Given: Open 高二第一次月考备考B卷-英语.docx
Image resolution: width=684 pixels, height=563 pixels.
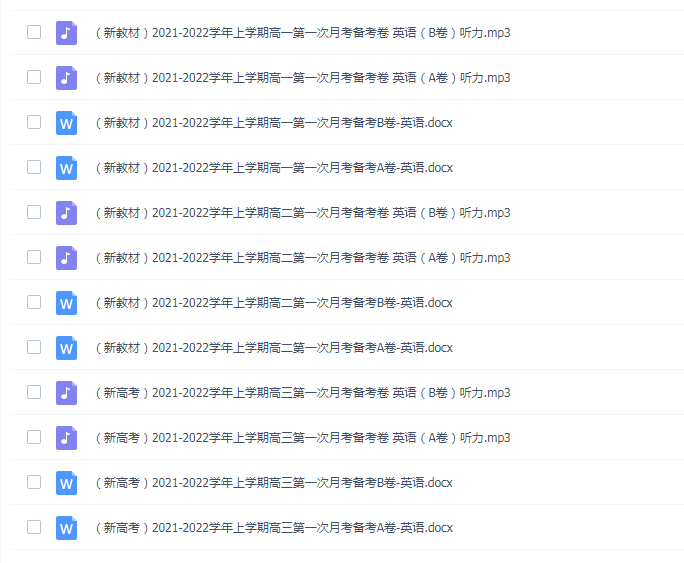Looking at the screenshot, I should [x=273, y=302].
